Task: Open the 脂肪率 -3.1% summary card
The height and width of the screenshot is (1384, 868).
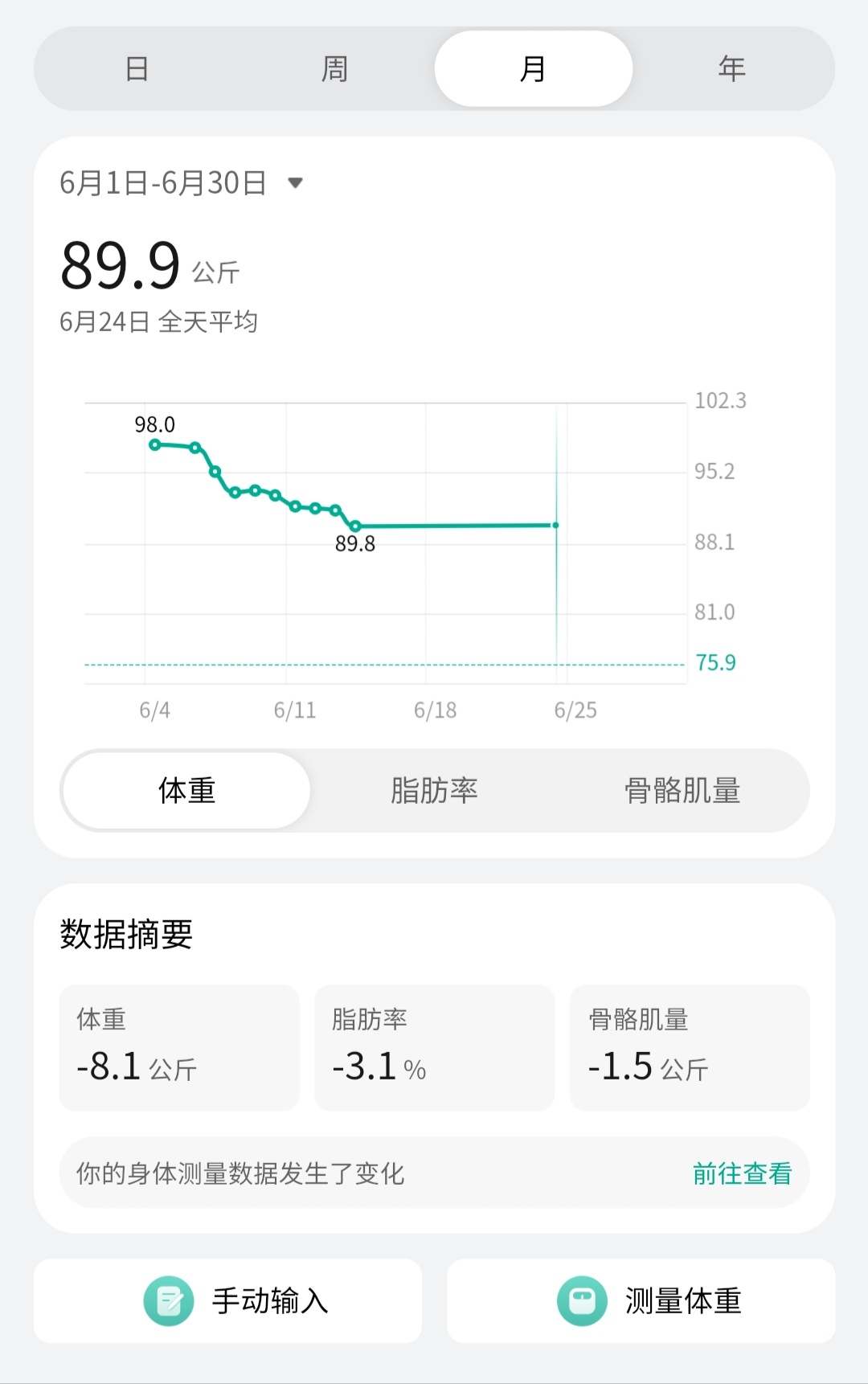Action: 434,1047
